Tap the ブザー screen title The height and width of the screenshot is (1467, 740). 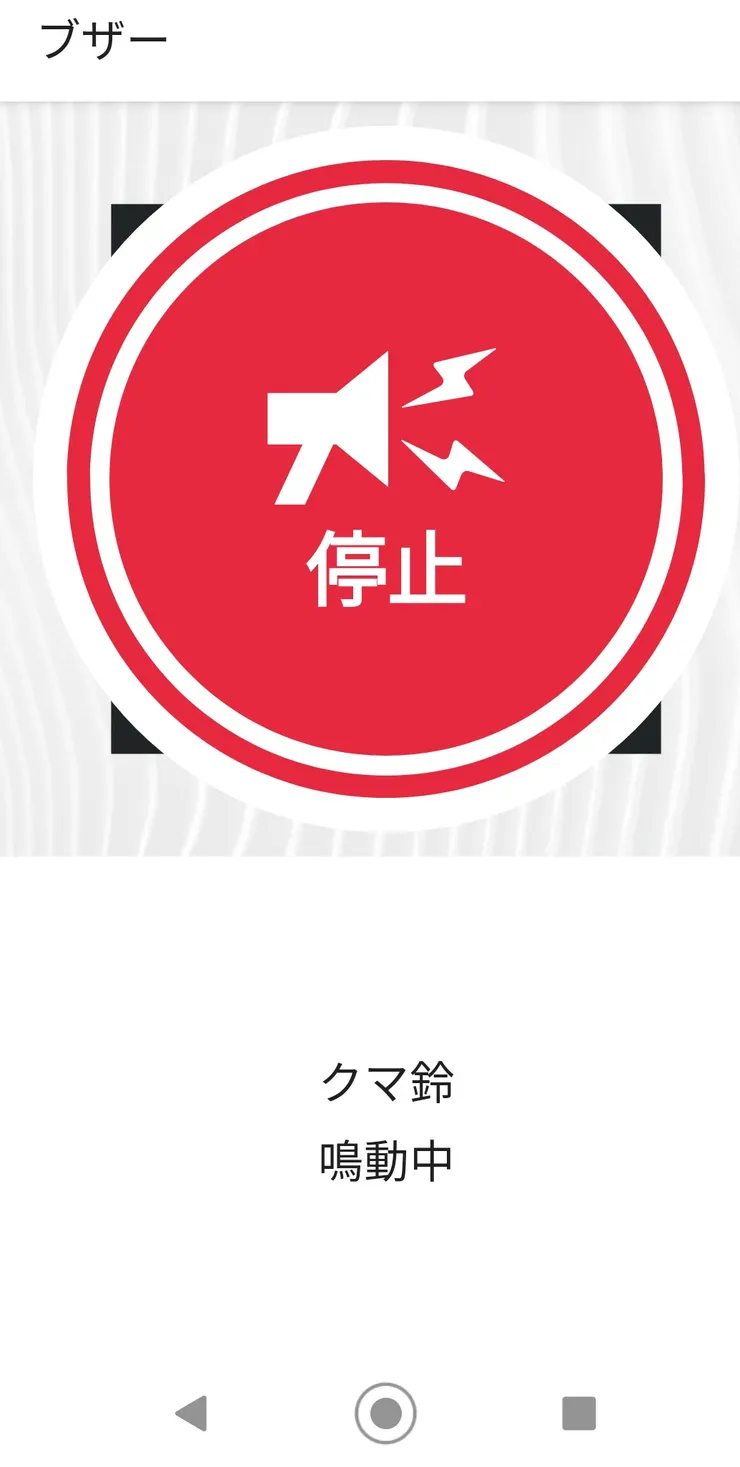(x=105, y=38)
